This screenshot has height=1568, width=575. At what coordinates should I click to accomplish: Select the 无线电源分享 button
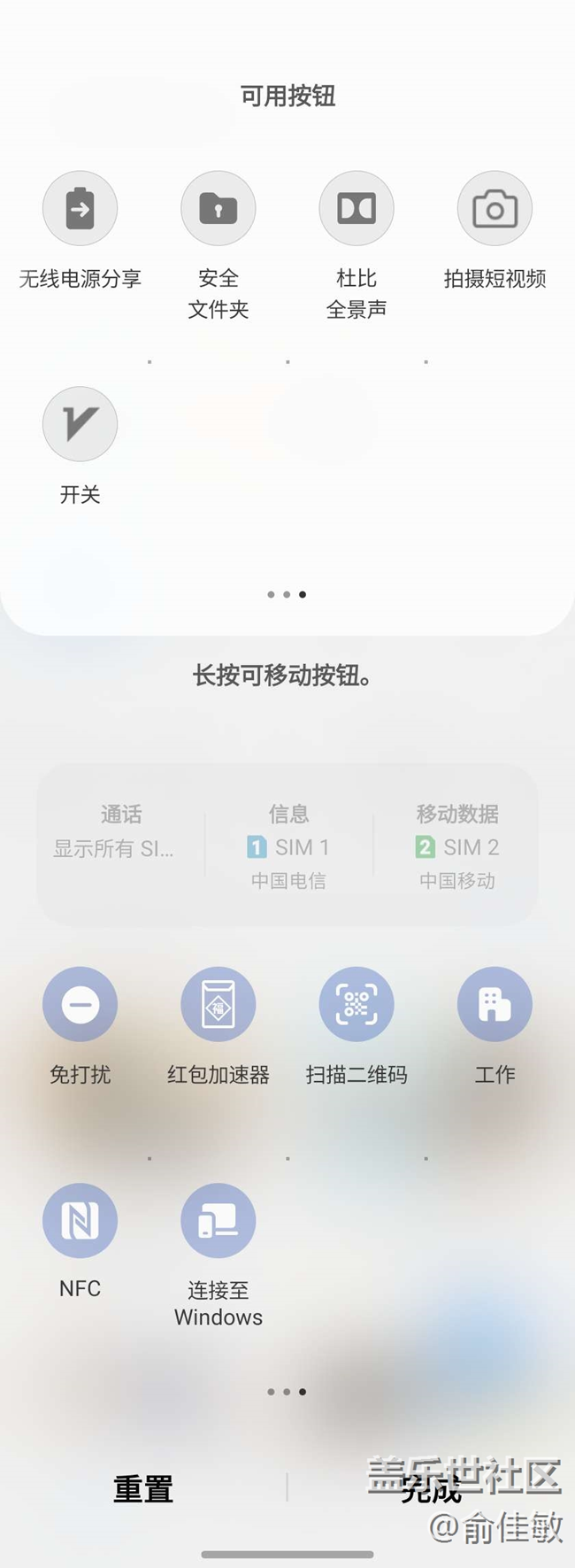pos(80,209)
